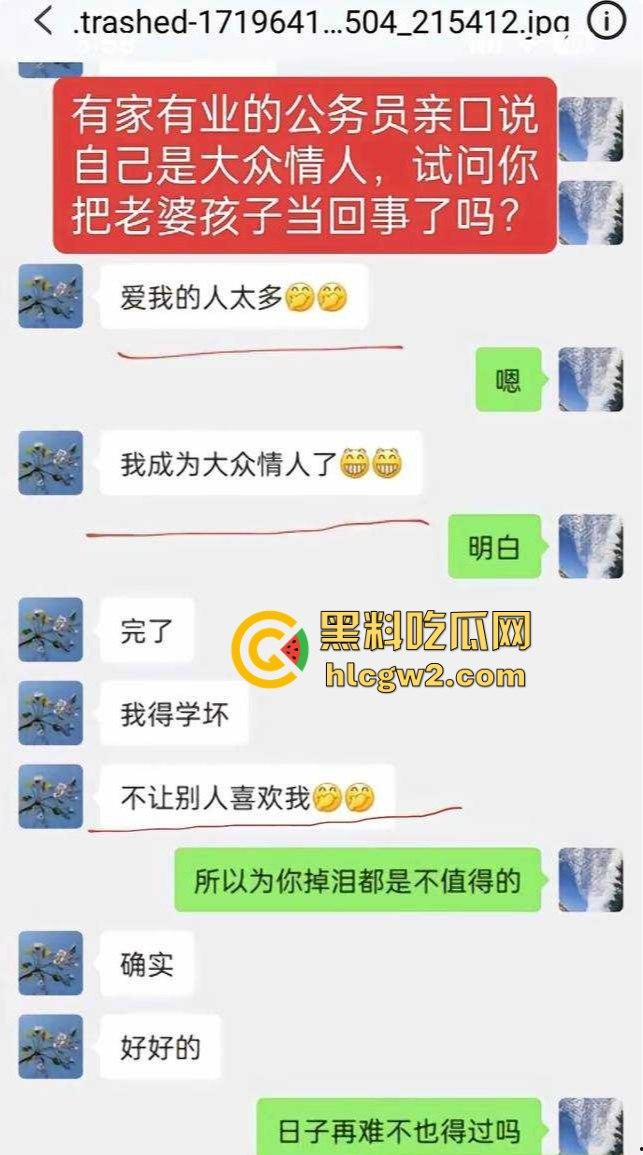
Task: Open the image info details
Action: (x=606, y=21)
